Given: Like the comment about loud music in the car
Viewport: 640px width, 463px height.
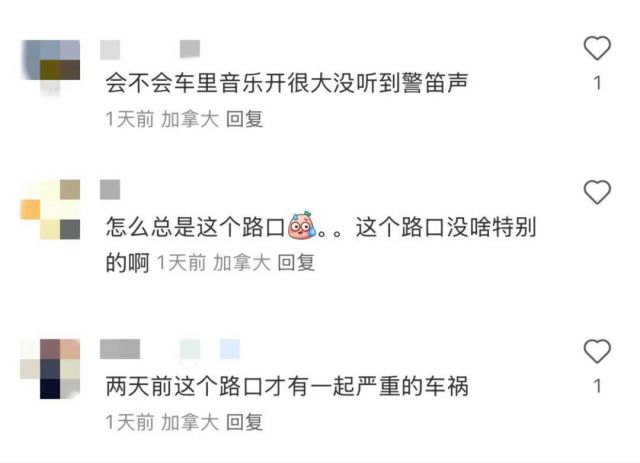Looking at the screenshot, I should [597, 48].
